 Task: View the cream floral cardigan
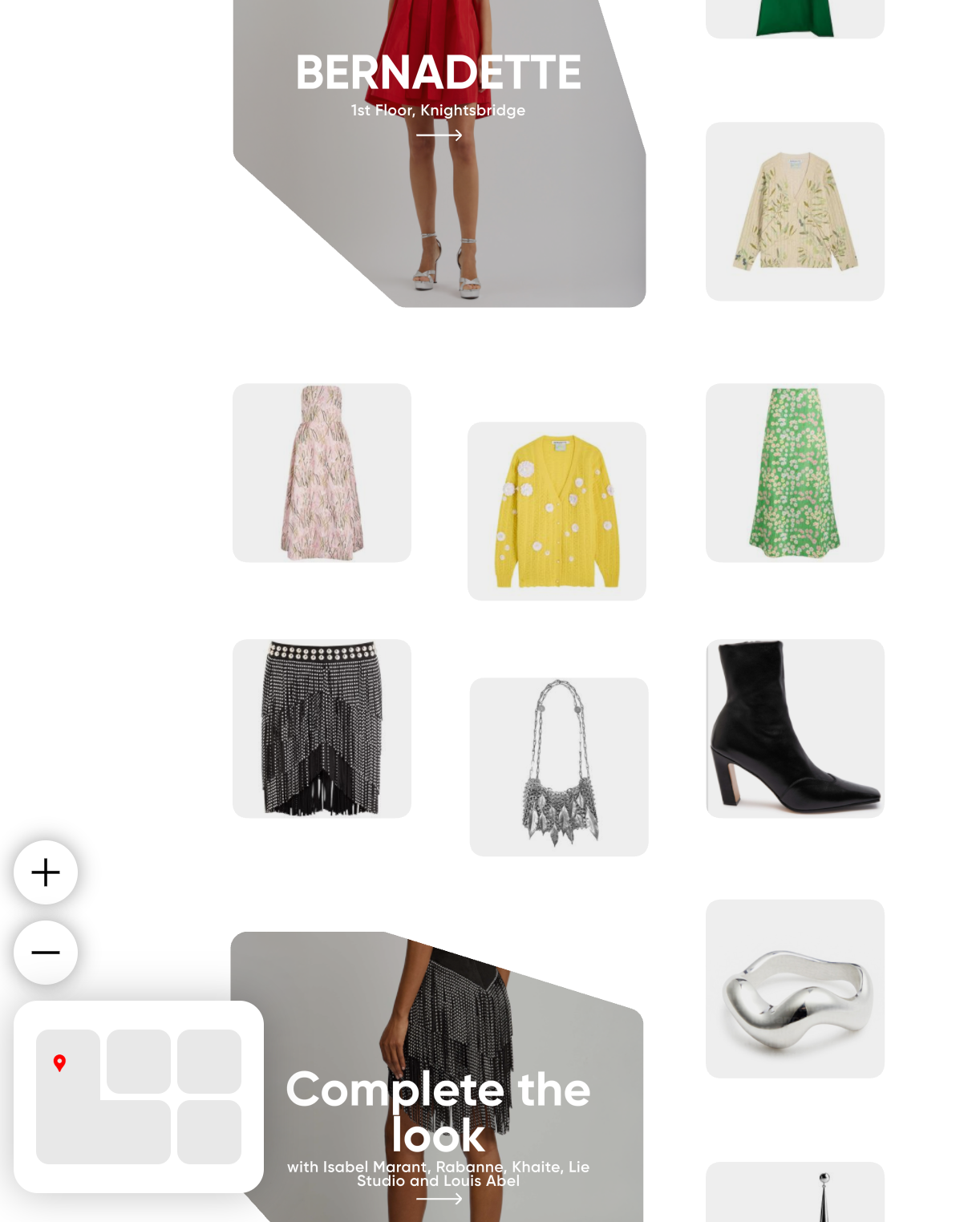point(795,212)
